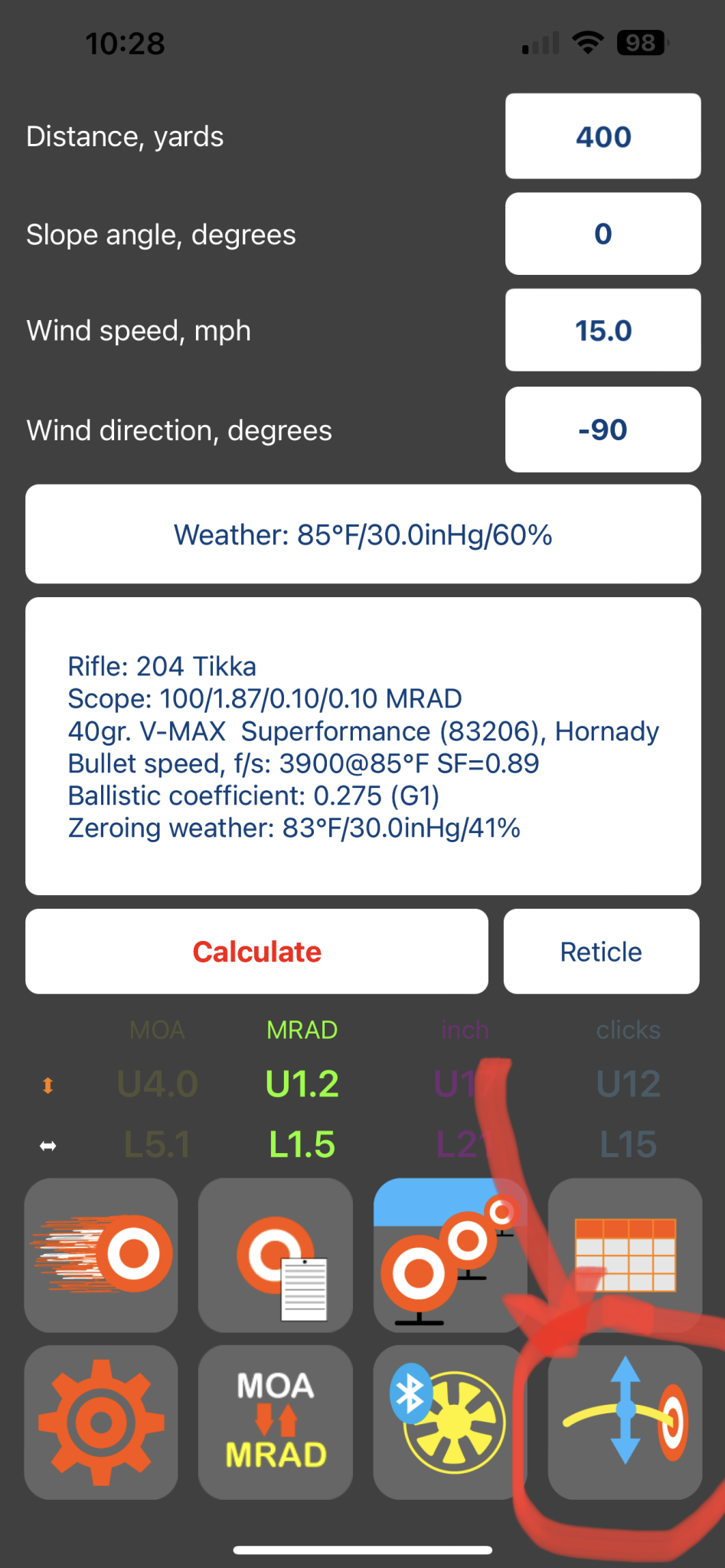725x1568 pixels.
Task: Change the Slope angle value
Action: 603,234
